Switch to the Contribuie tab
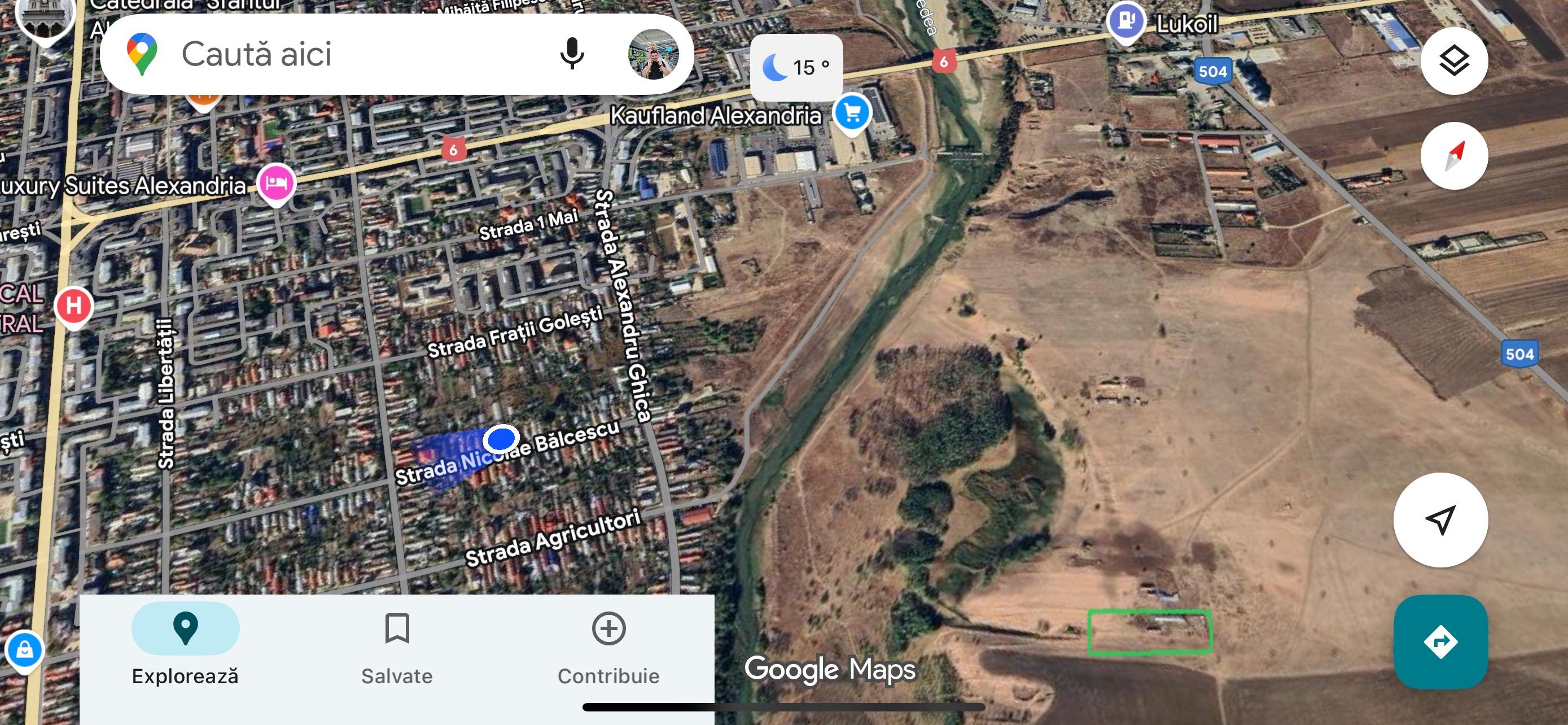This screenshot has width=1568, height=725. (x=608, y=644)
